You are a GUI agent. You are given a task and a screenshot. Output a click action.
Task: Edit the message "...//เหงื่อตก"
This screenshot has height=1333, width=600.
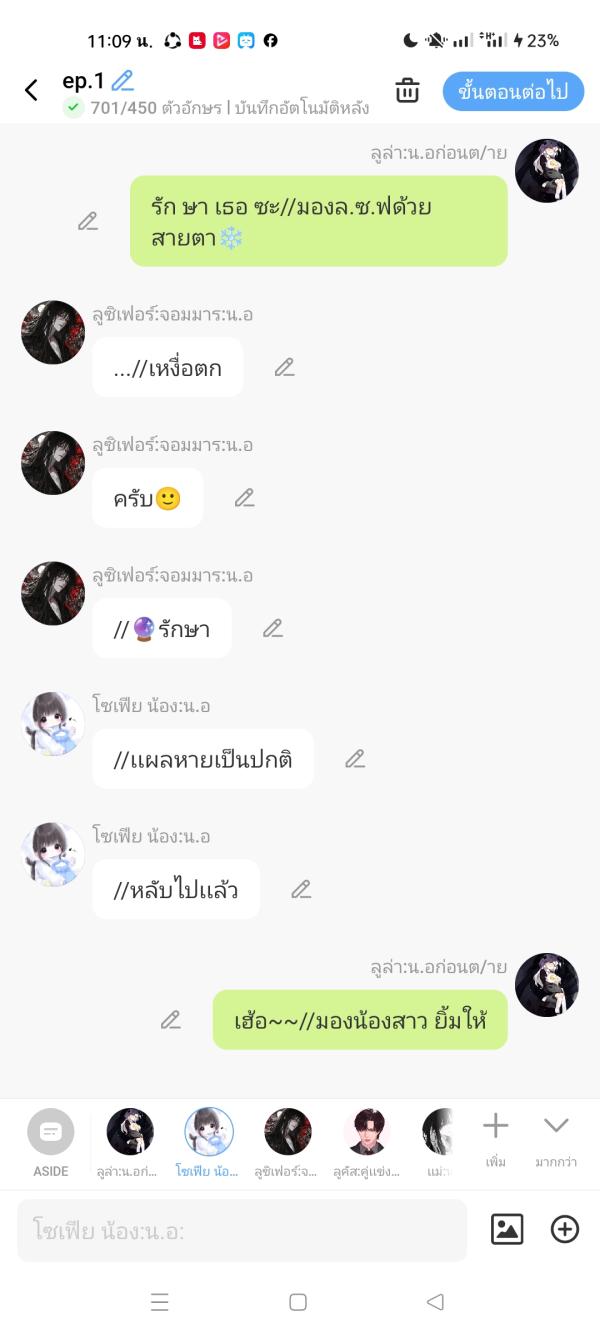(285, 368)
